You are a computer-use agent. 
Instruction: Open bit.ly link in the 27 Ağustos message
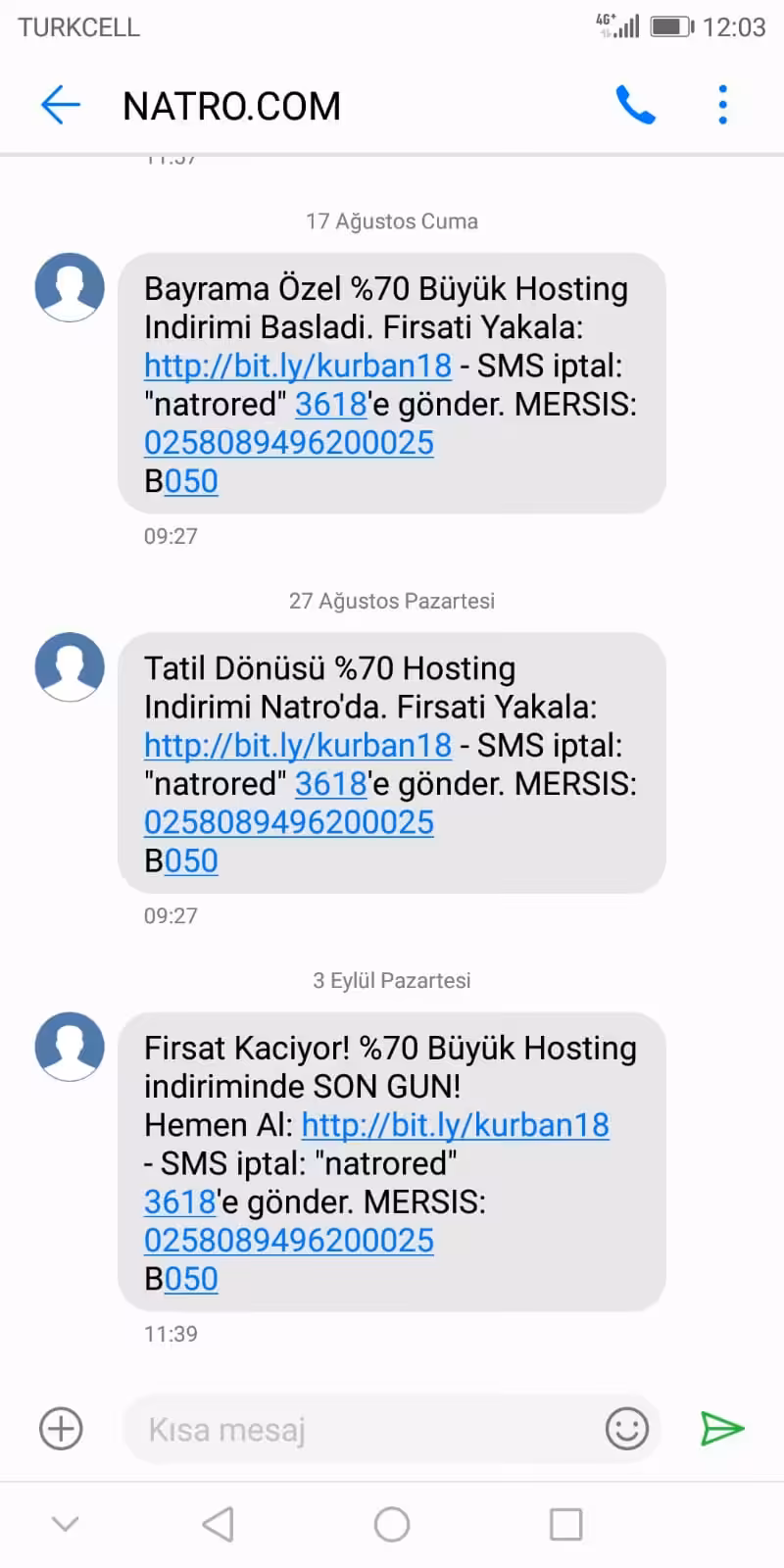(297, 745)
